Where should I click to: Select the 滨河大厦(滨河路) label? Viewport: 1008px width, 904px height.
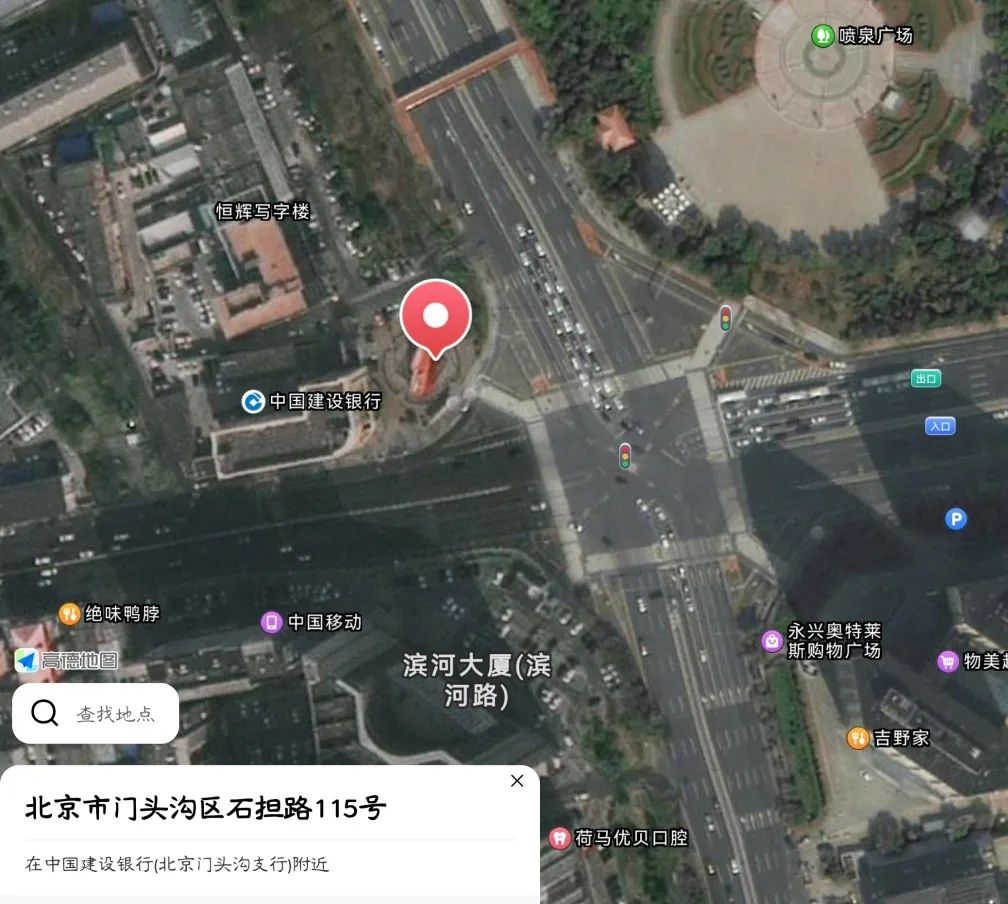(476, 680)
